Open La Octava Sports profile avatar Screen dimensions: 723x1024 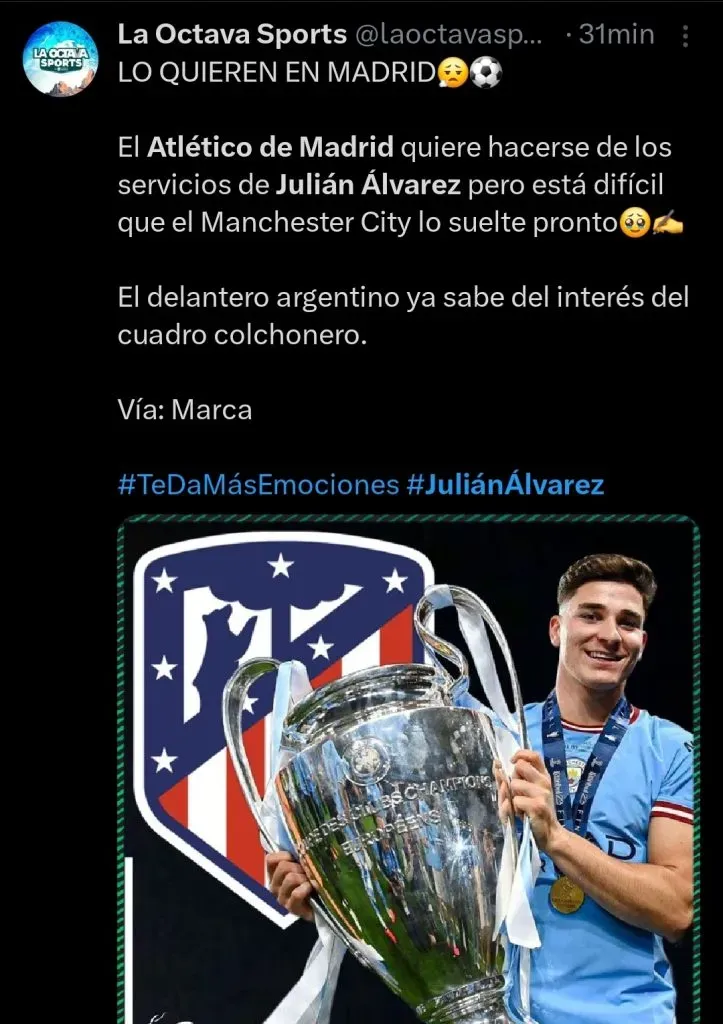(59, 57)
